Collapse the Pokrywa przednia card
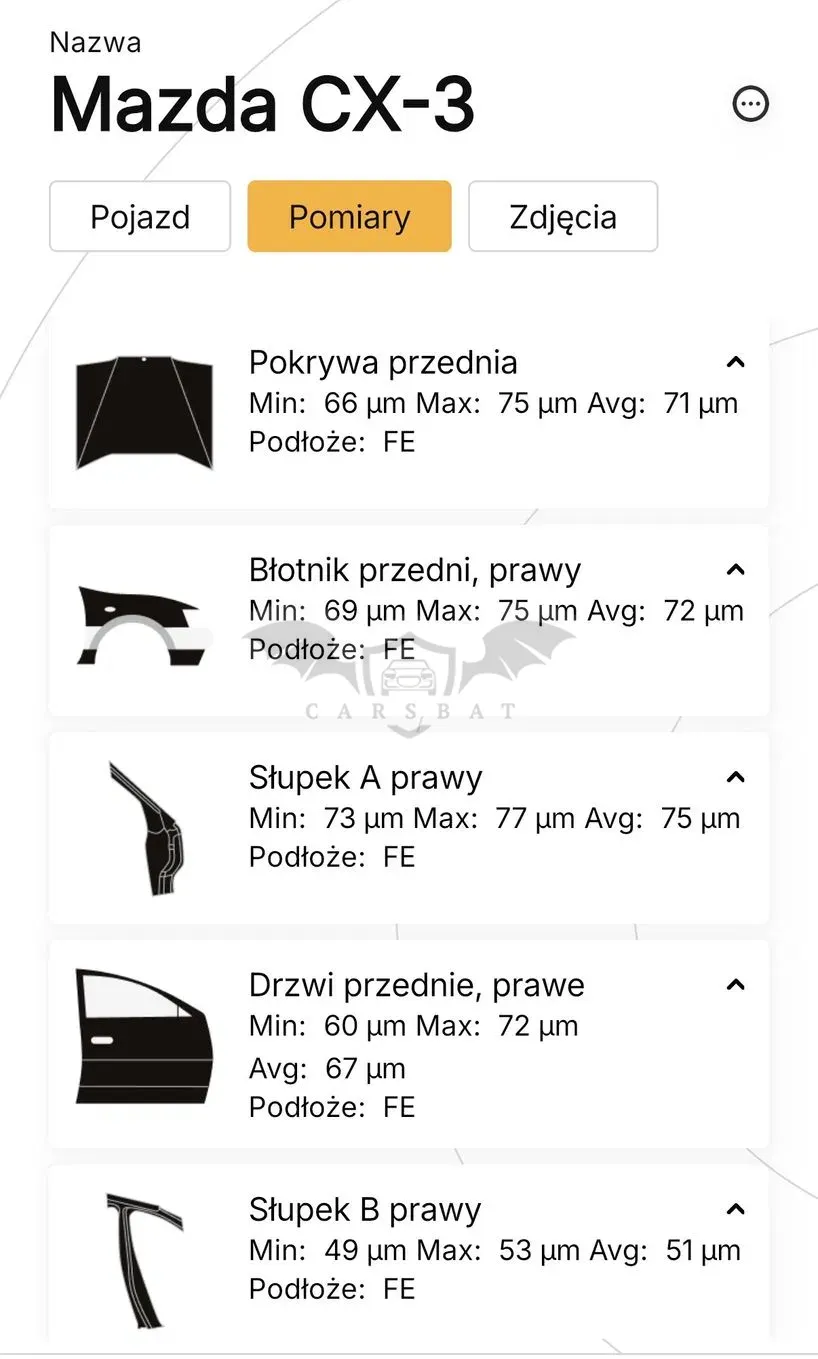The image size is (818, 1359). (x=735, y=362)
